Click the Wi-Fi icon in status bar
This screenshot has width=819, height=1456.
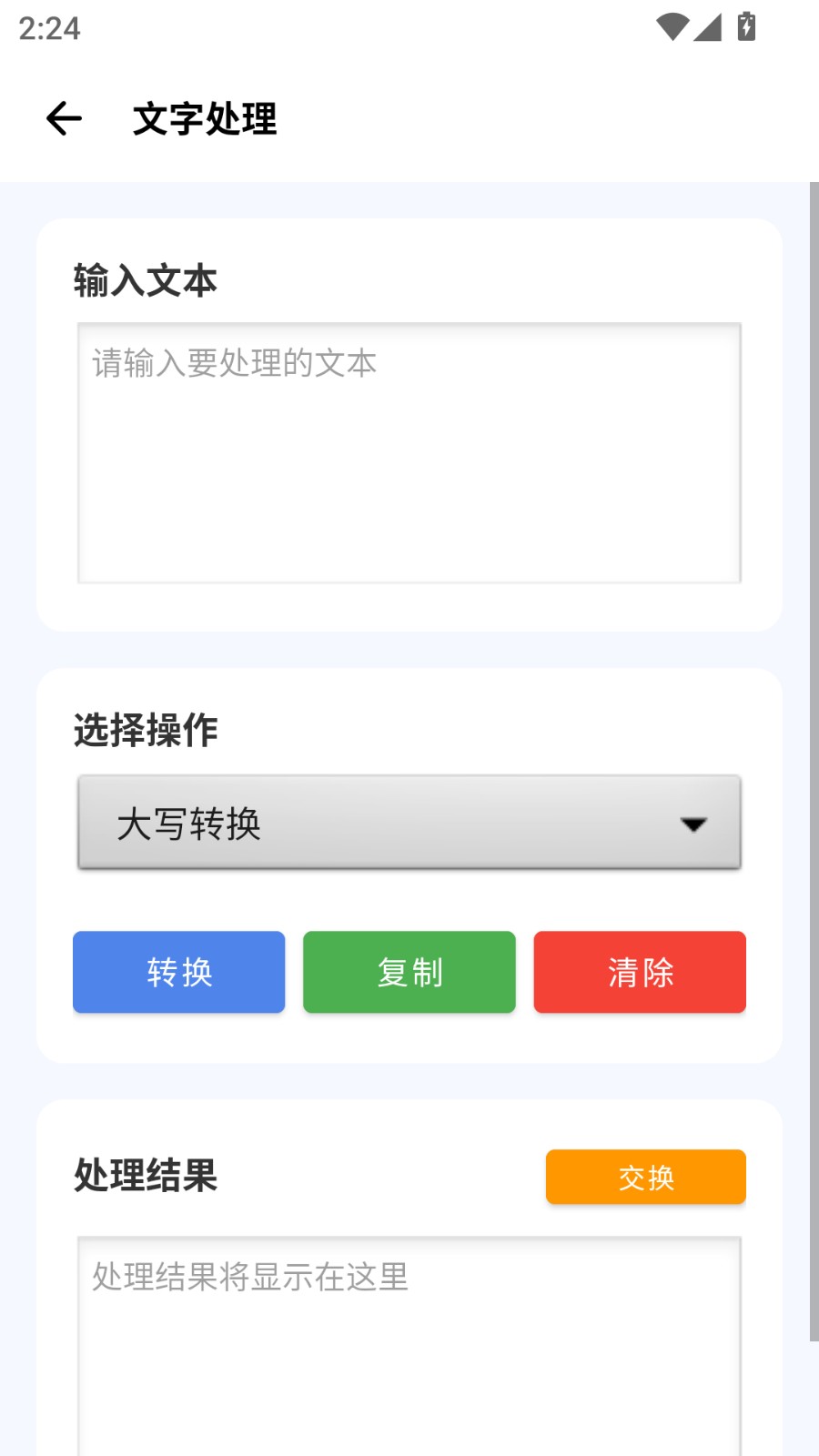click(672, 27)
